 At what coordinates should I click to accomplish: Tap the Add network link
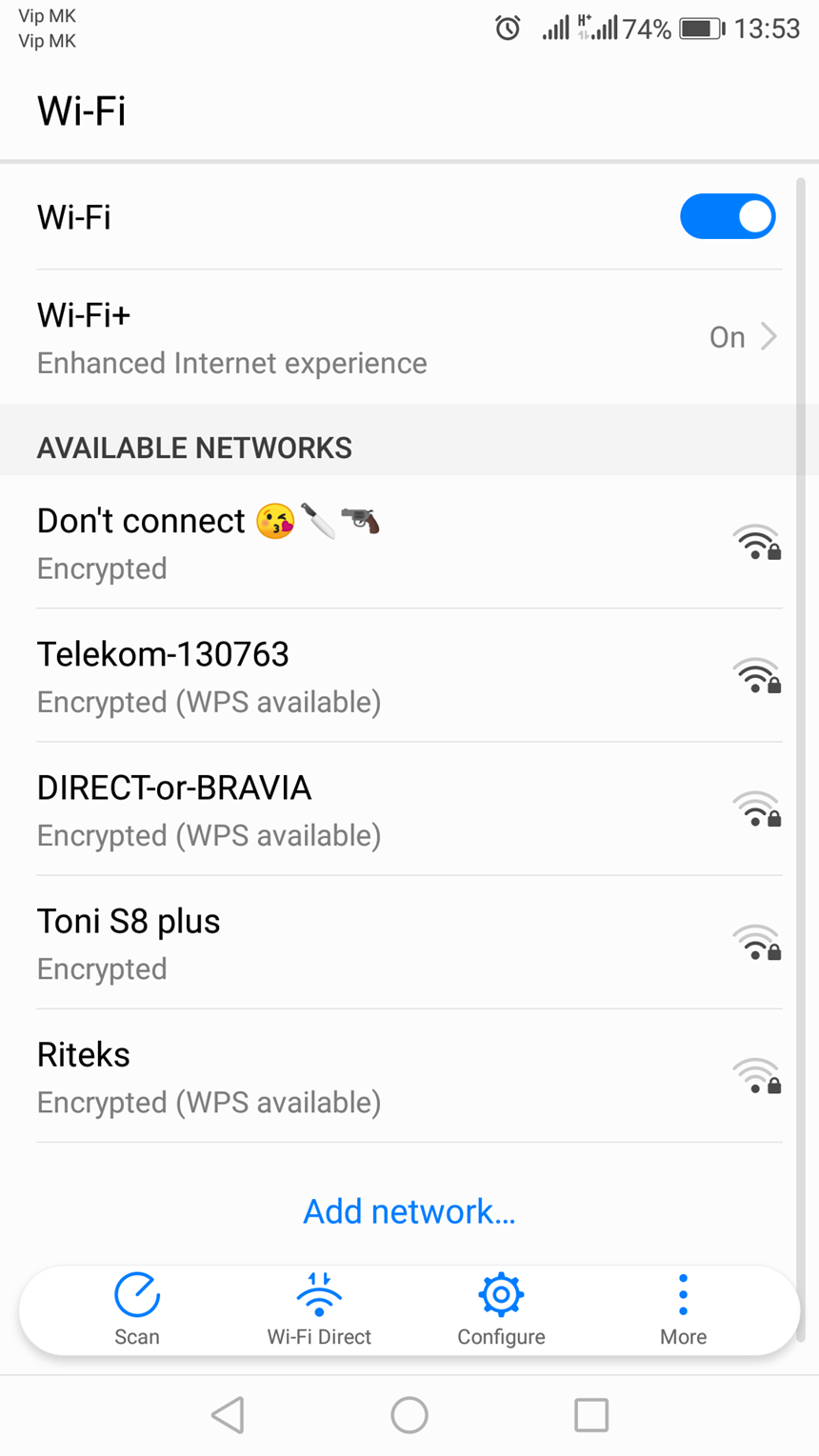(x=409, y=1211)
